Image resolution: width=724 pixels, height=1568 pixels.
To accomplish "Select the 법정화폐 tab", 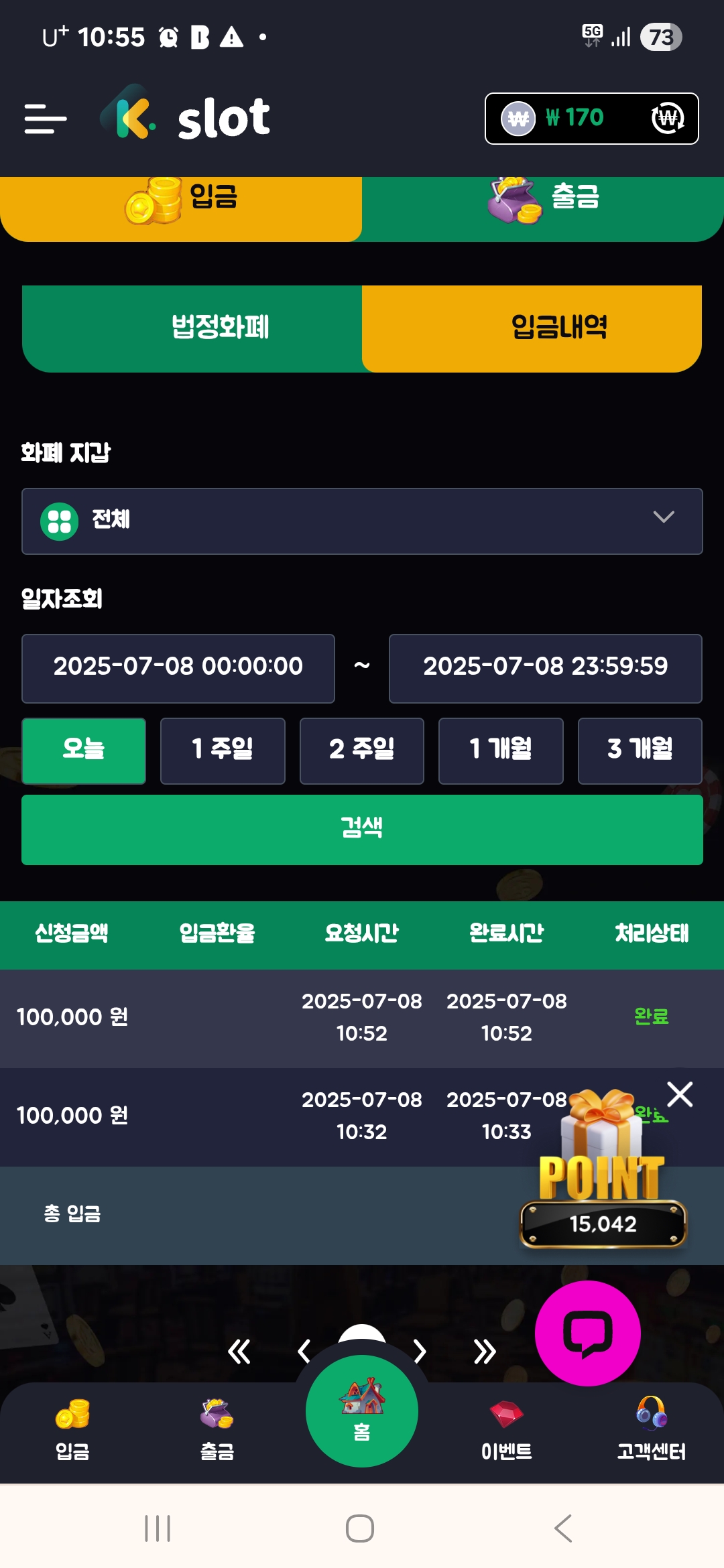I will [x=192, y=328].
